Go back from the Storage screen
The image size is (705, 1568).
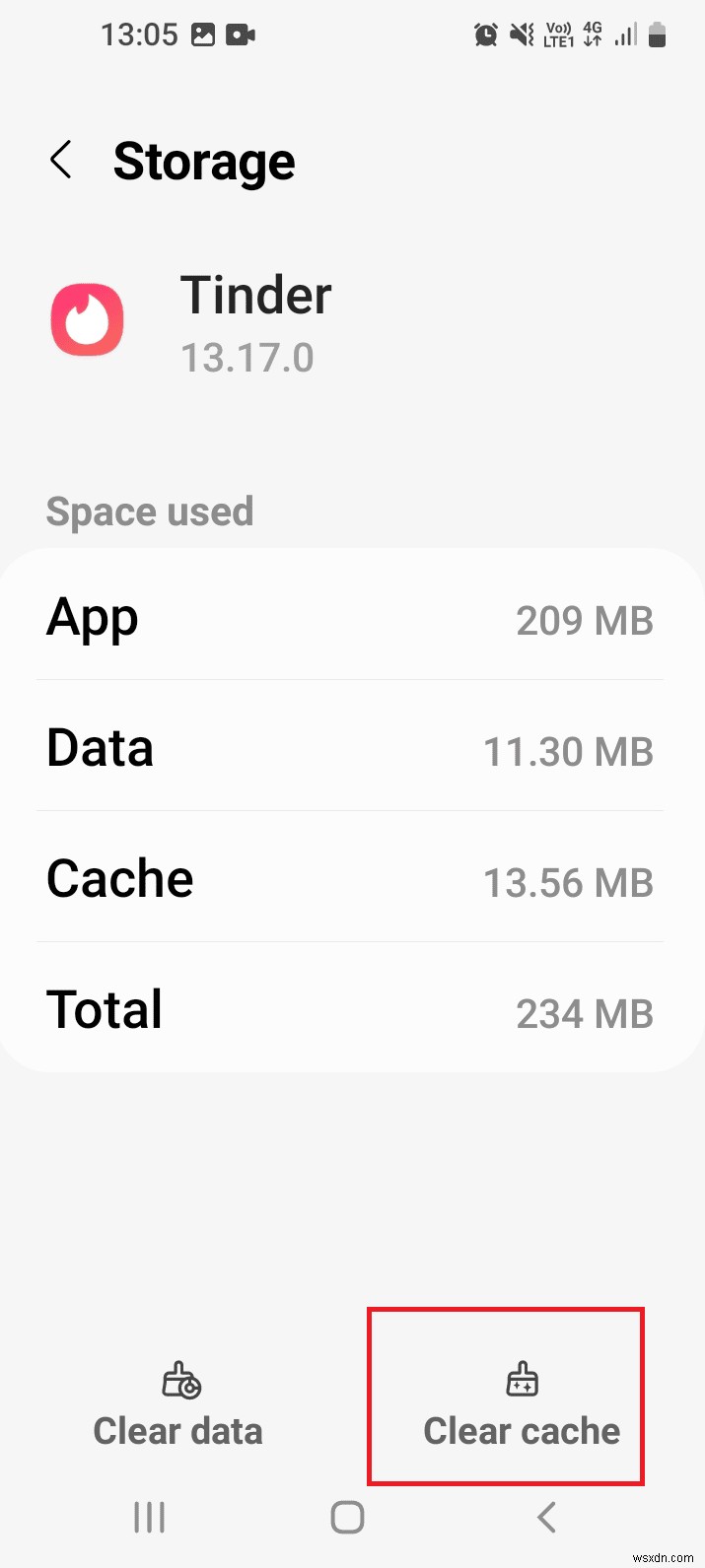coord(61,160)
